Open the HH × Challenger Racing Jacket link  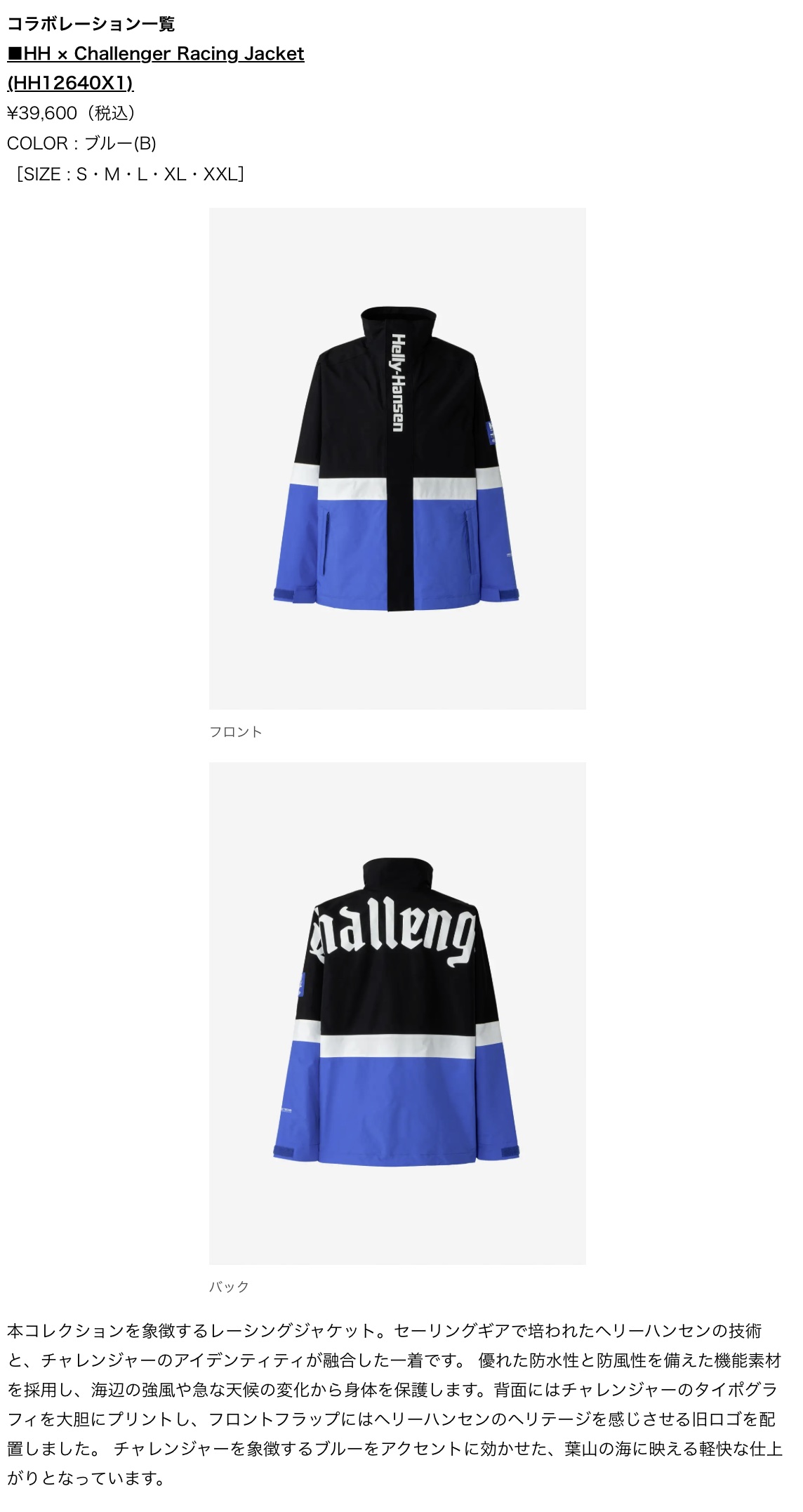pos(156,54)
